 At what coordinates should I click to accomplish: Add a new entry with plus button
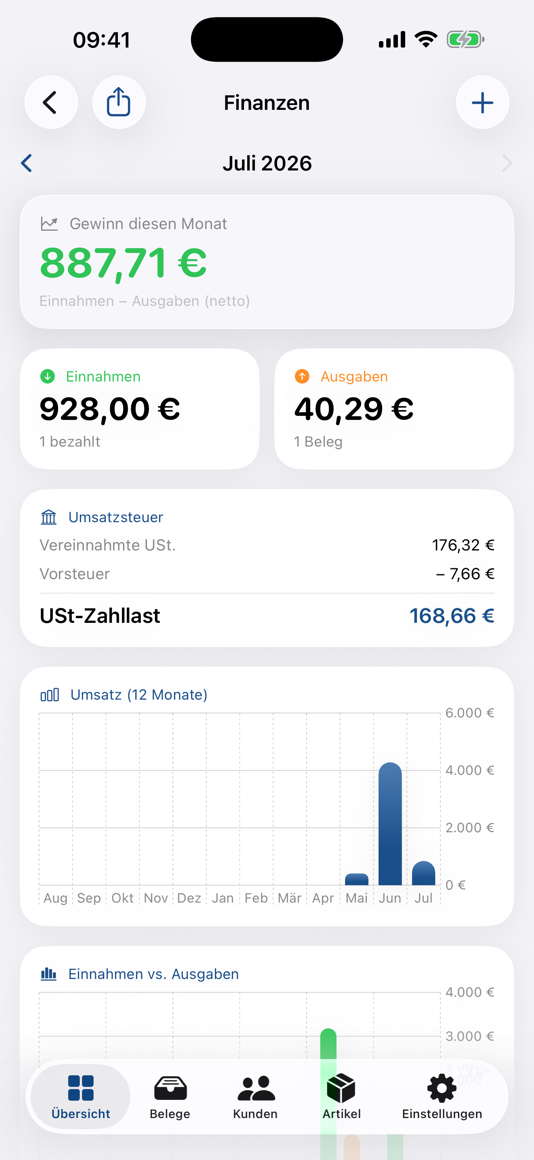pyautogui.click(x=482, y=103)
